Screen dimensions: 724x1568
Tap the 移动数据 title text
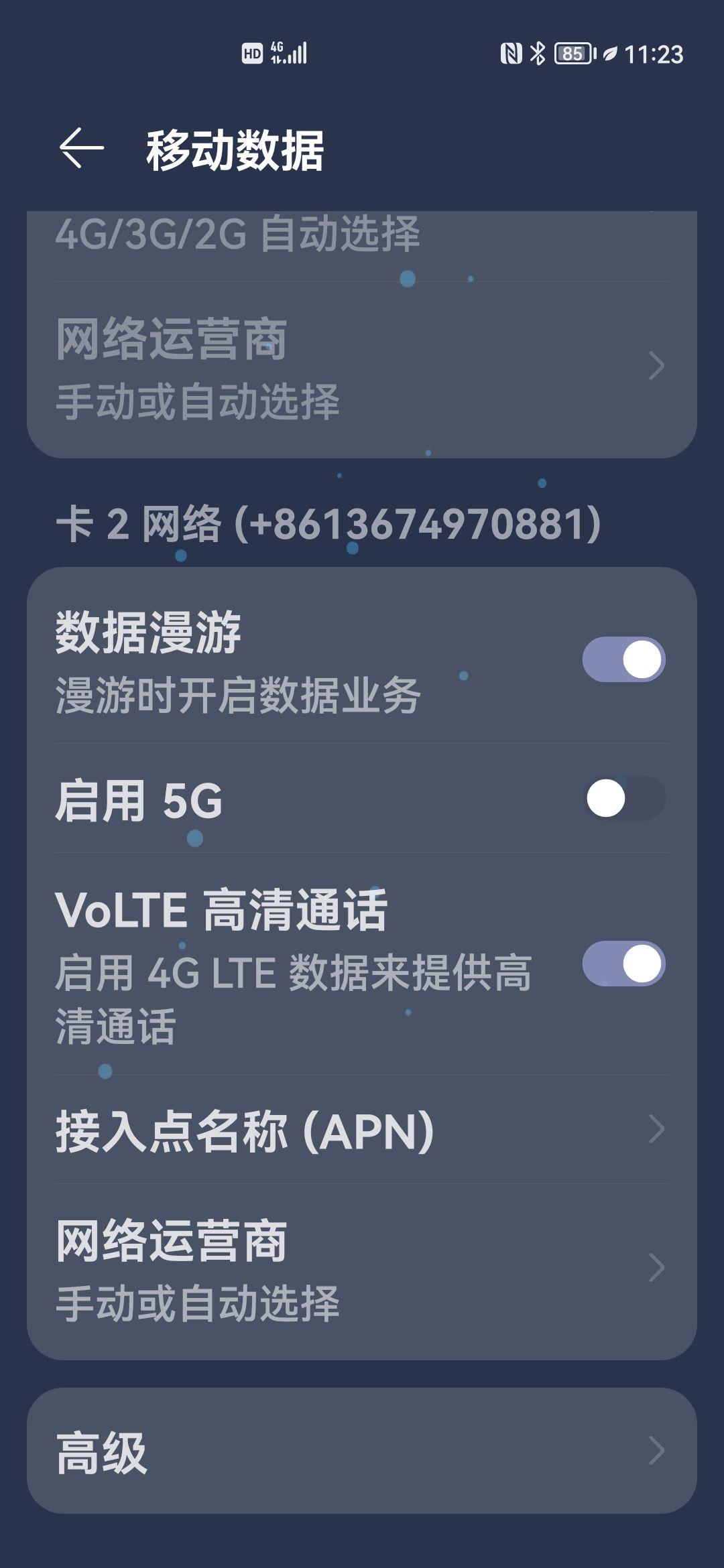click(235, 149)
